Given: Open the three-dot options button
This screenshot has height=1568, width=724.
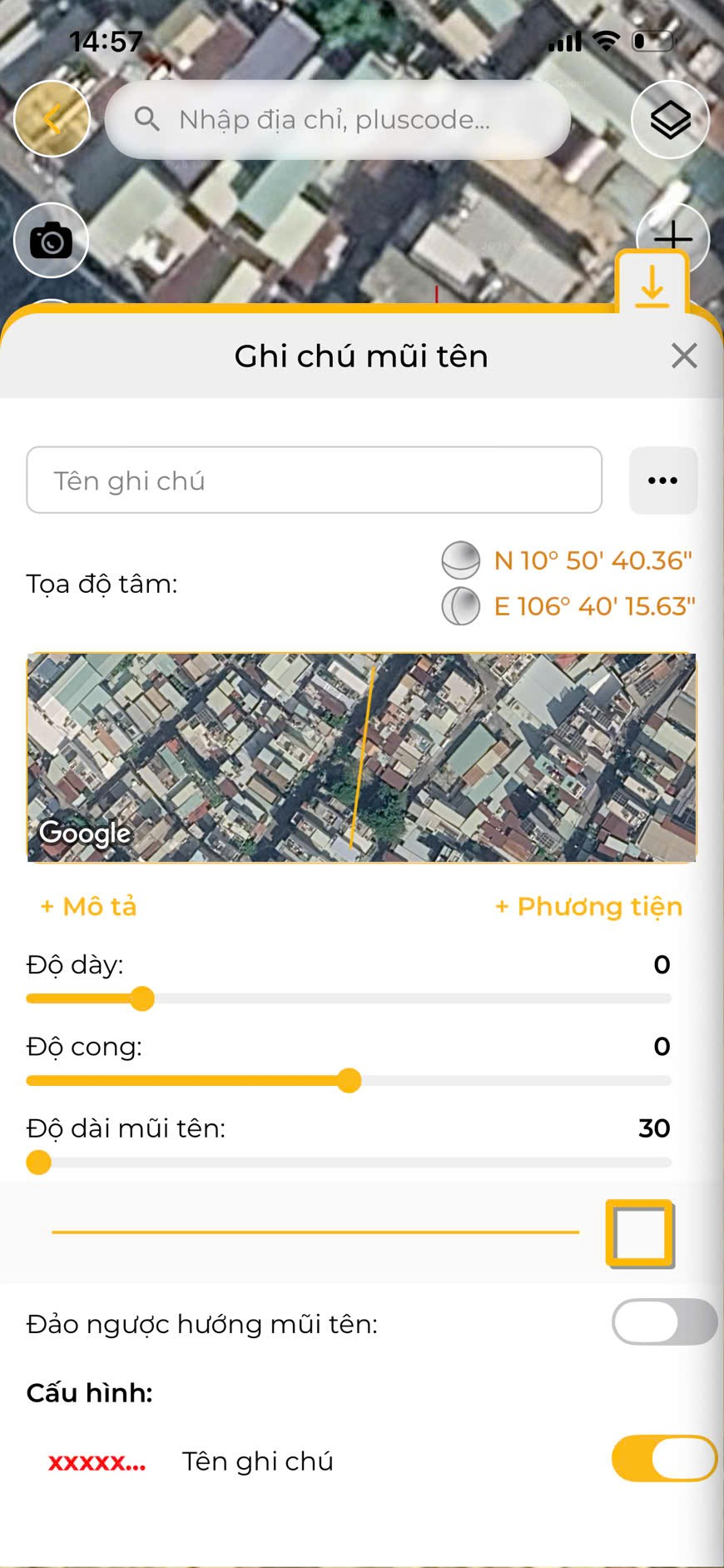Looking at the screenshot, I should coord(662,480).
